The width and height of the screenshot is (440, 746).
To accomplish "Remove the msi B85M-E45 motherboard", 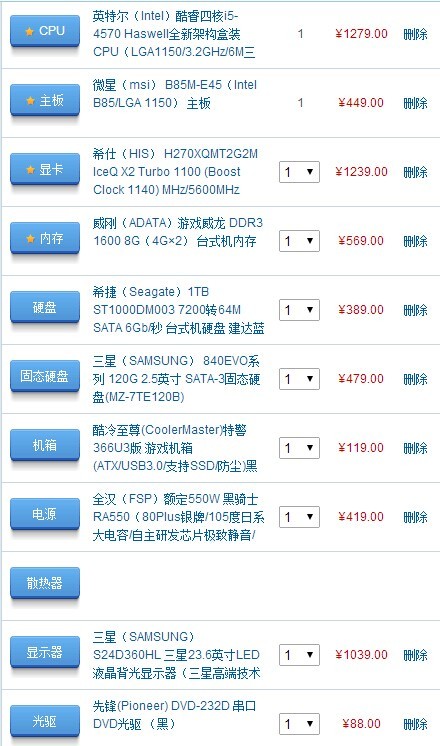I will 415,103.
